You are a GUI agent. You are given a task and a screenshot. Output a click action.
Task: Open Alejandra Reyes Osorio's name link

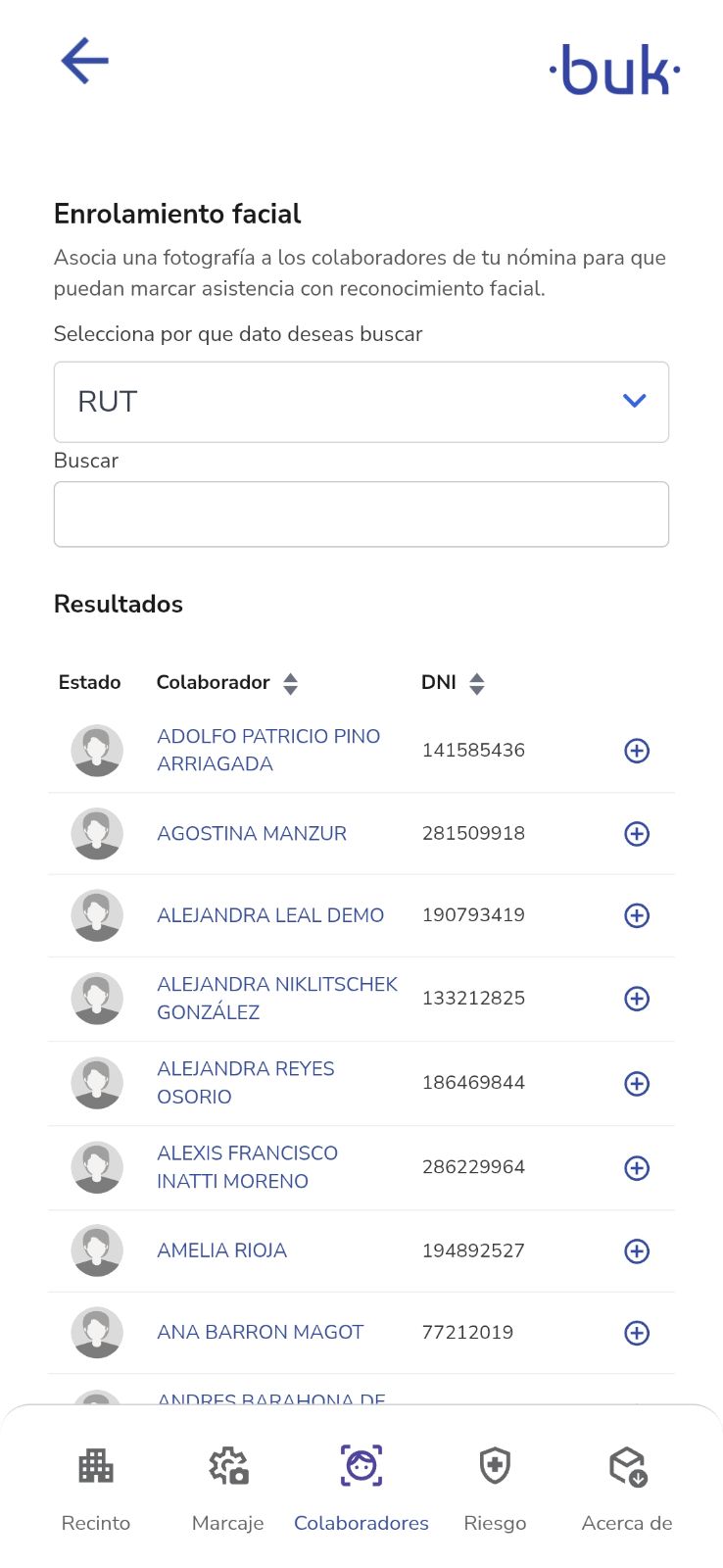point(246,1083)
